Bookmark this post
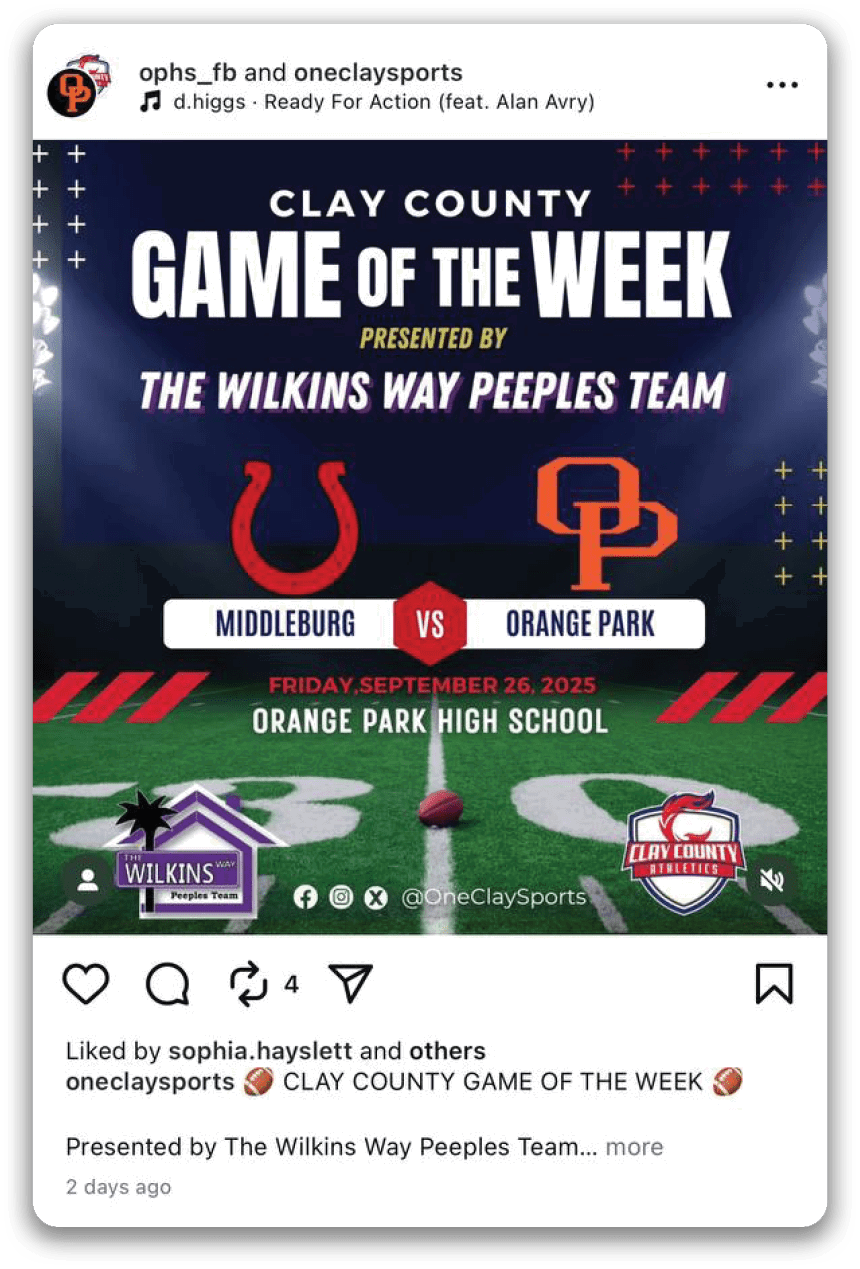 pos(774,984)
